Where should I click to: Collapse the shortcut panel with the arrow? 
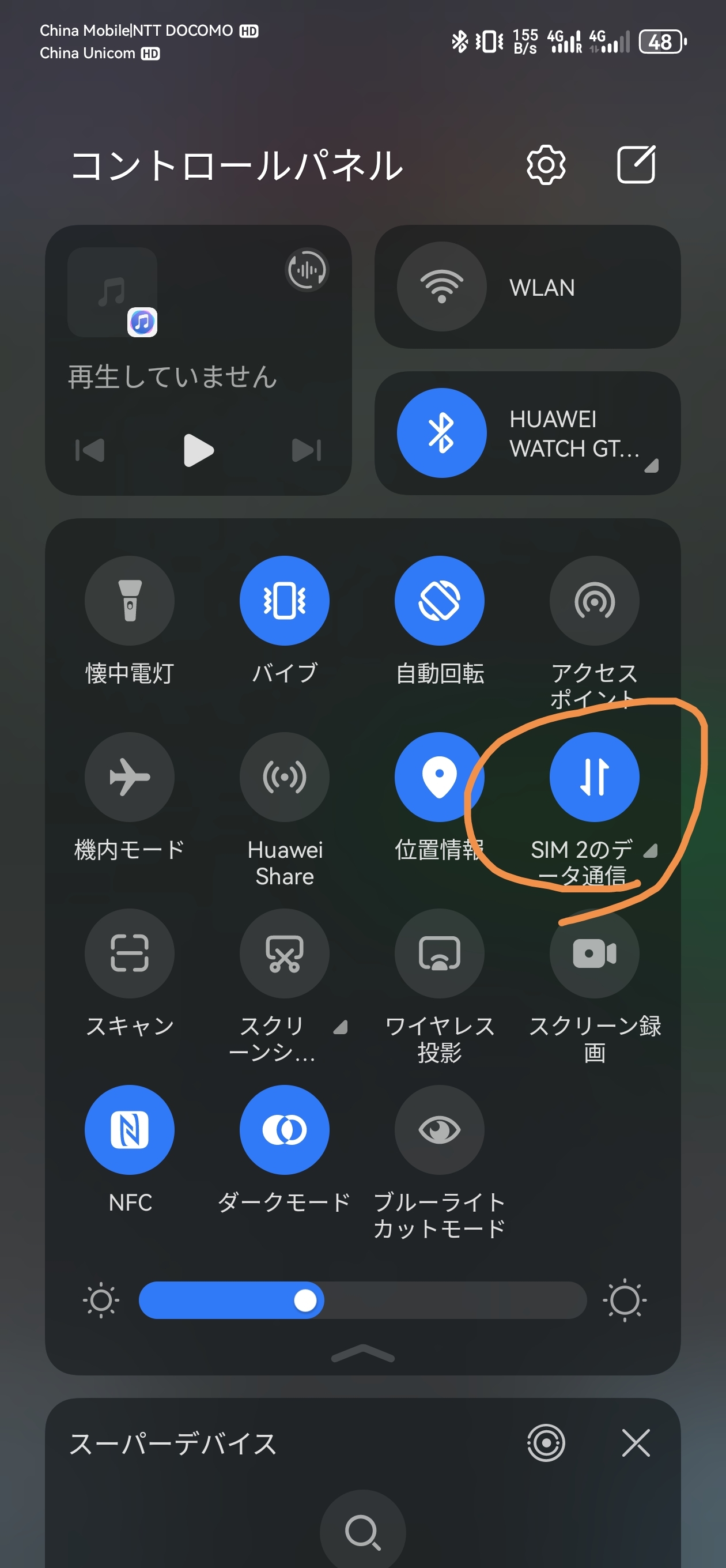[x=364, y=1352]
